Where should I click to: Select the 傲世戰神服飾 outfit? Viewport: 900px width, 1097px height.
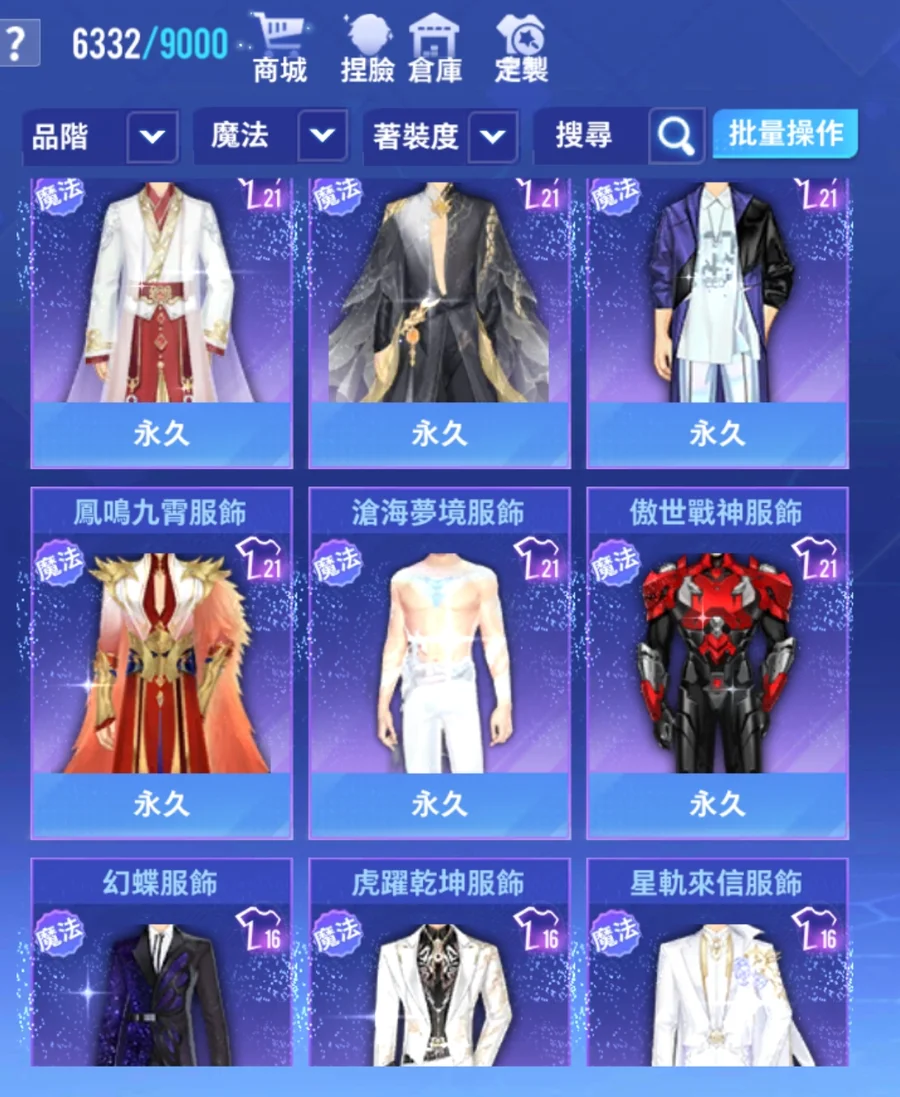(x=717, y=662)
